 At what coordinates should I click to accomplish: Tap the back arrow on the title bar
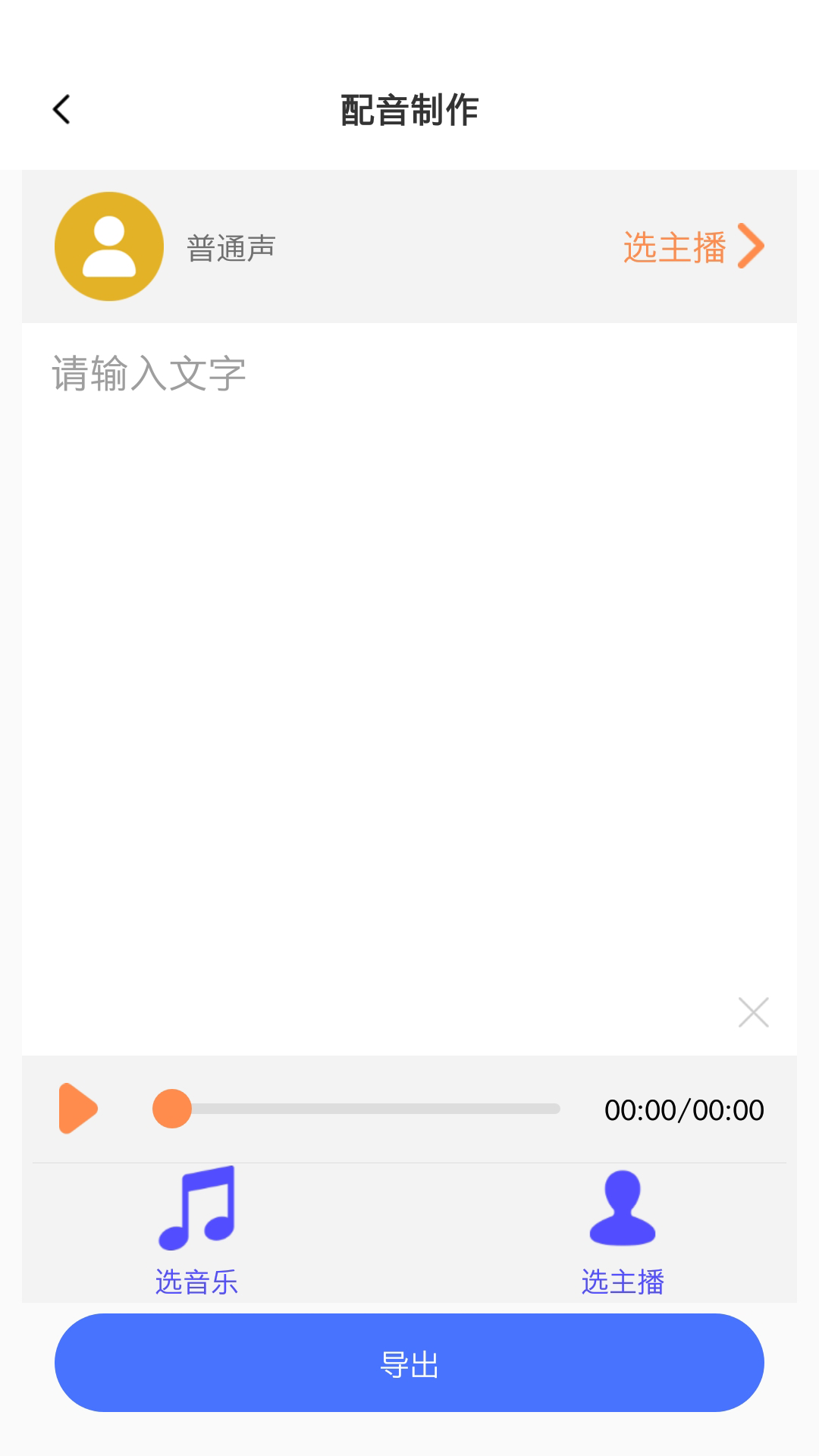(61, 109)
